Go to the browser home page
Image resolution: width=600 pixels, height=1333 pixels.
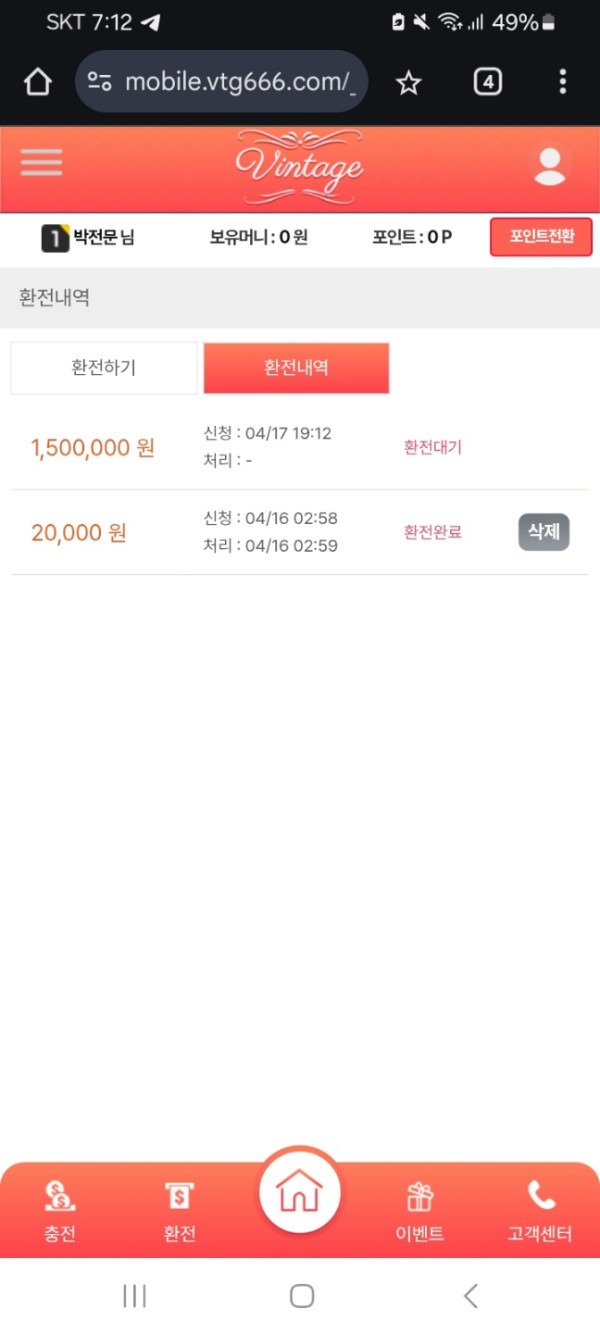37,82
